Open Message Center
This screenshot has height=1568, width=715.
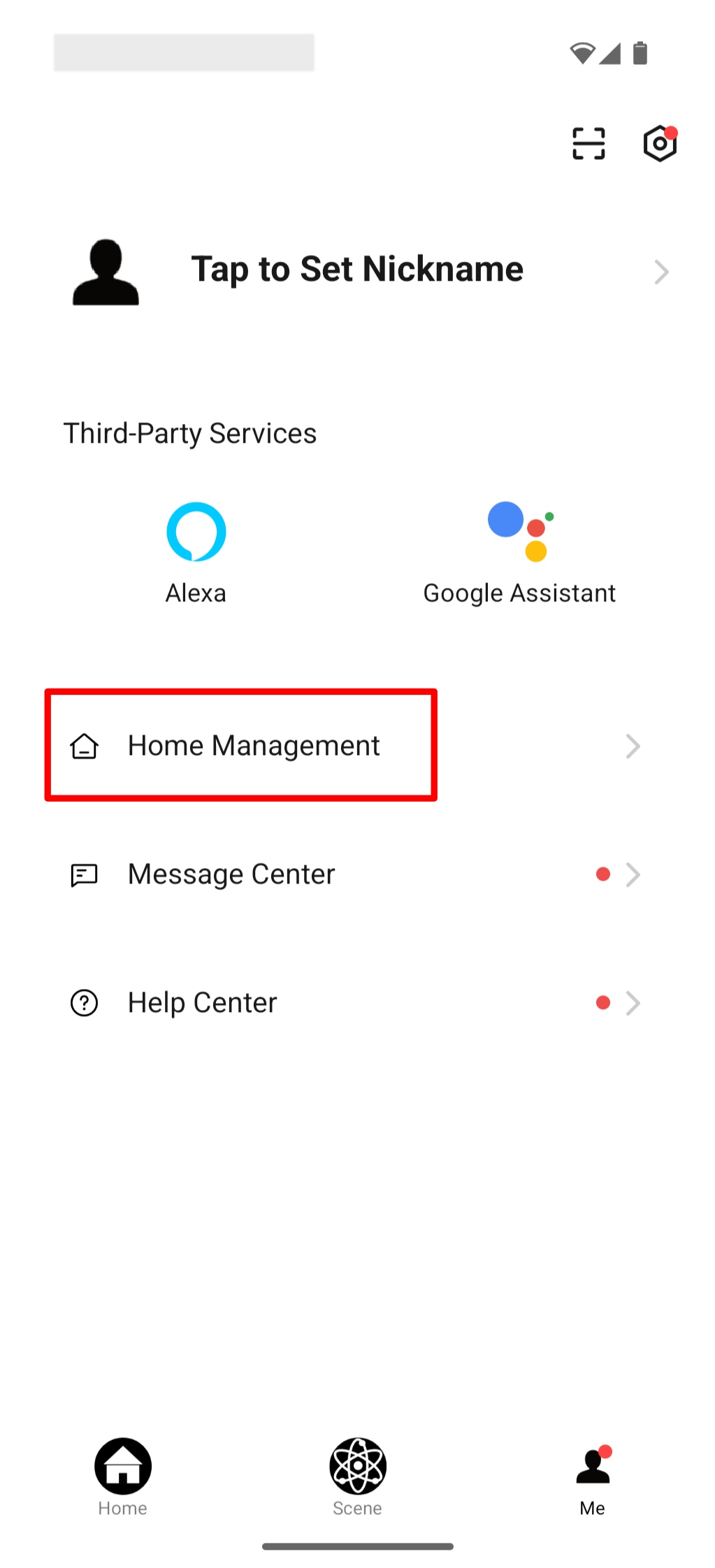[231, 874]
